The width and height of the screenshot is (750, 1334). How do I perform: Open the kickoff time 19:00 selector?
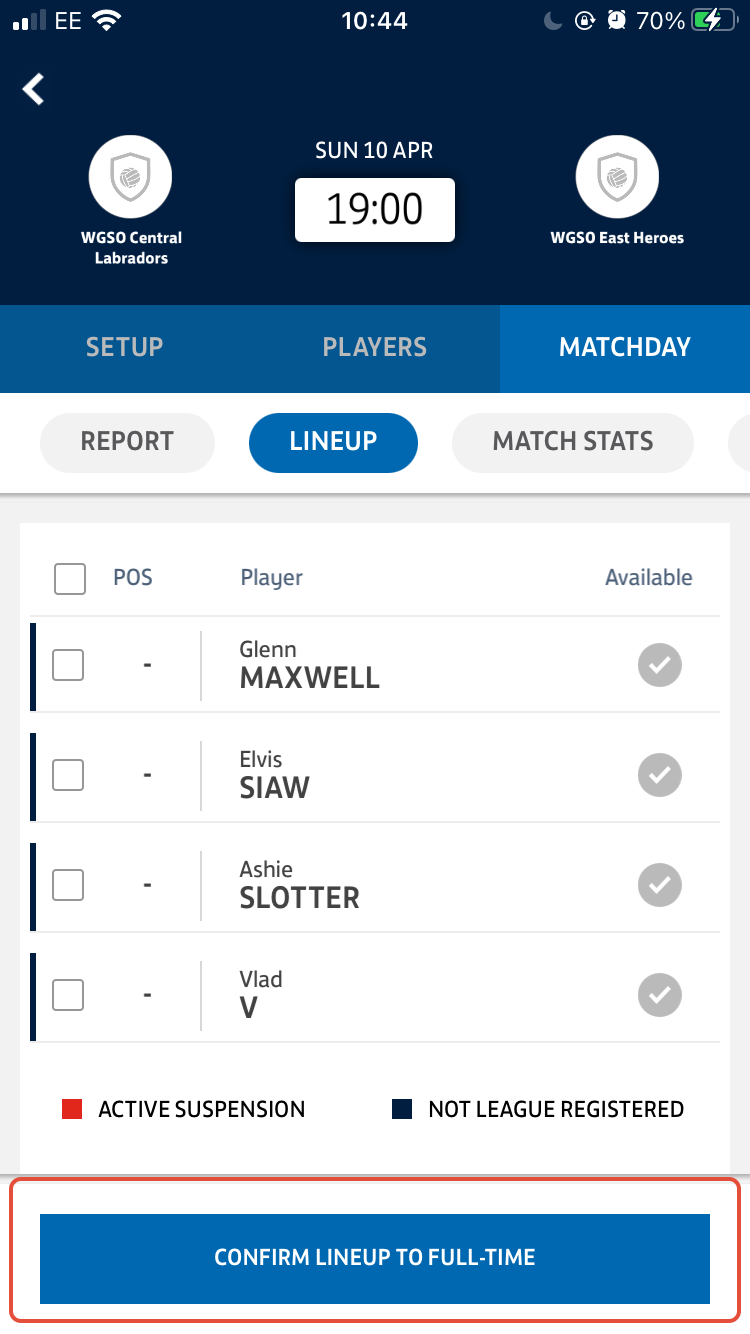click(x=374, y=210)
